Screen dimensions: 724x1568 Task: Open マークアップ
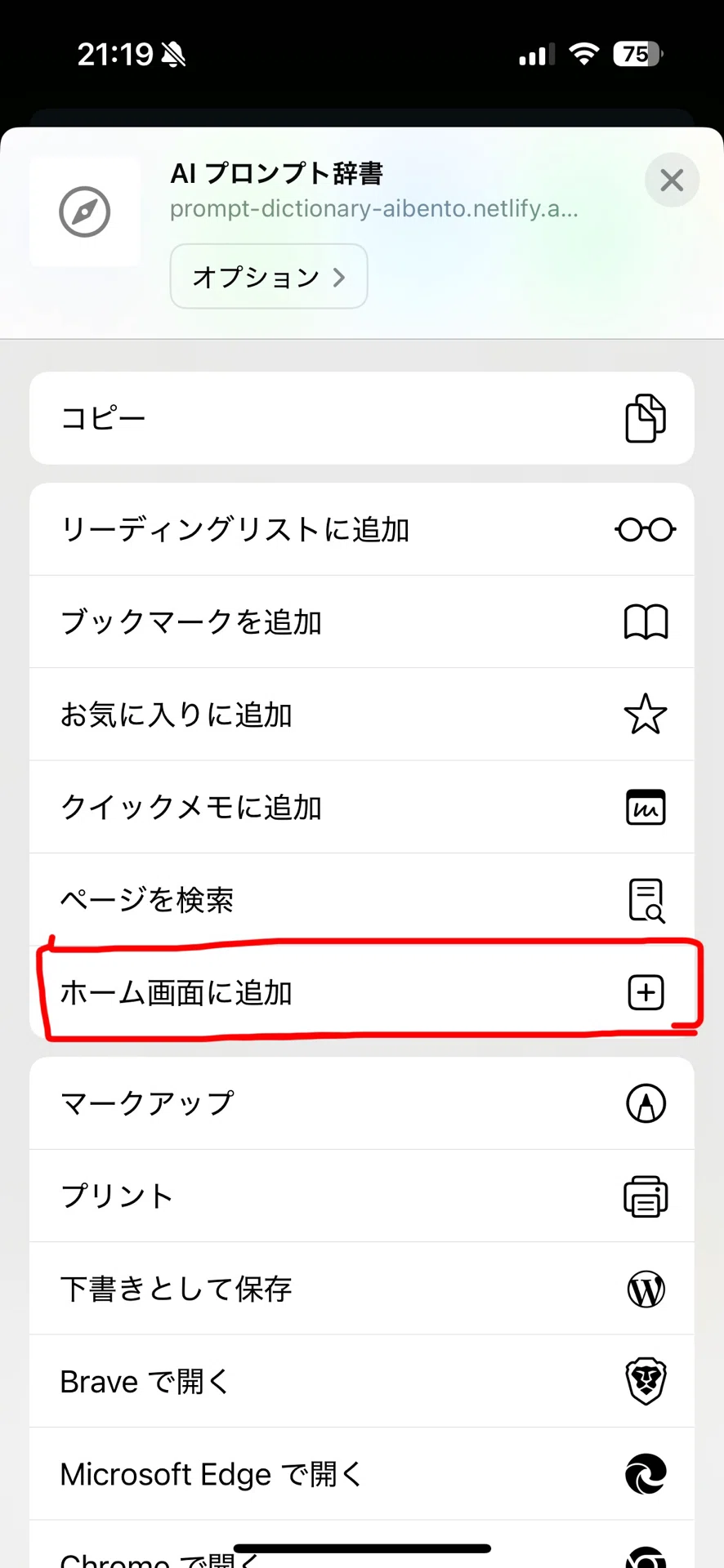pyautogui.click(x=362, y=1103)
